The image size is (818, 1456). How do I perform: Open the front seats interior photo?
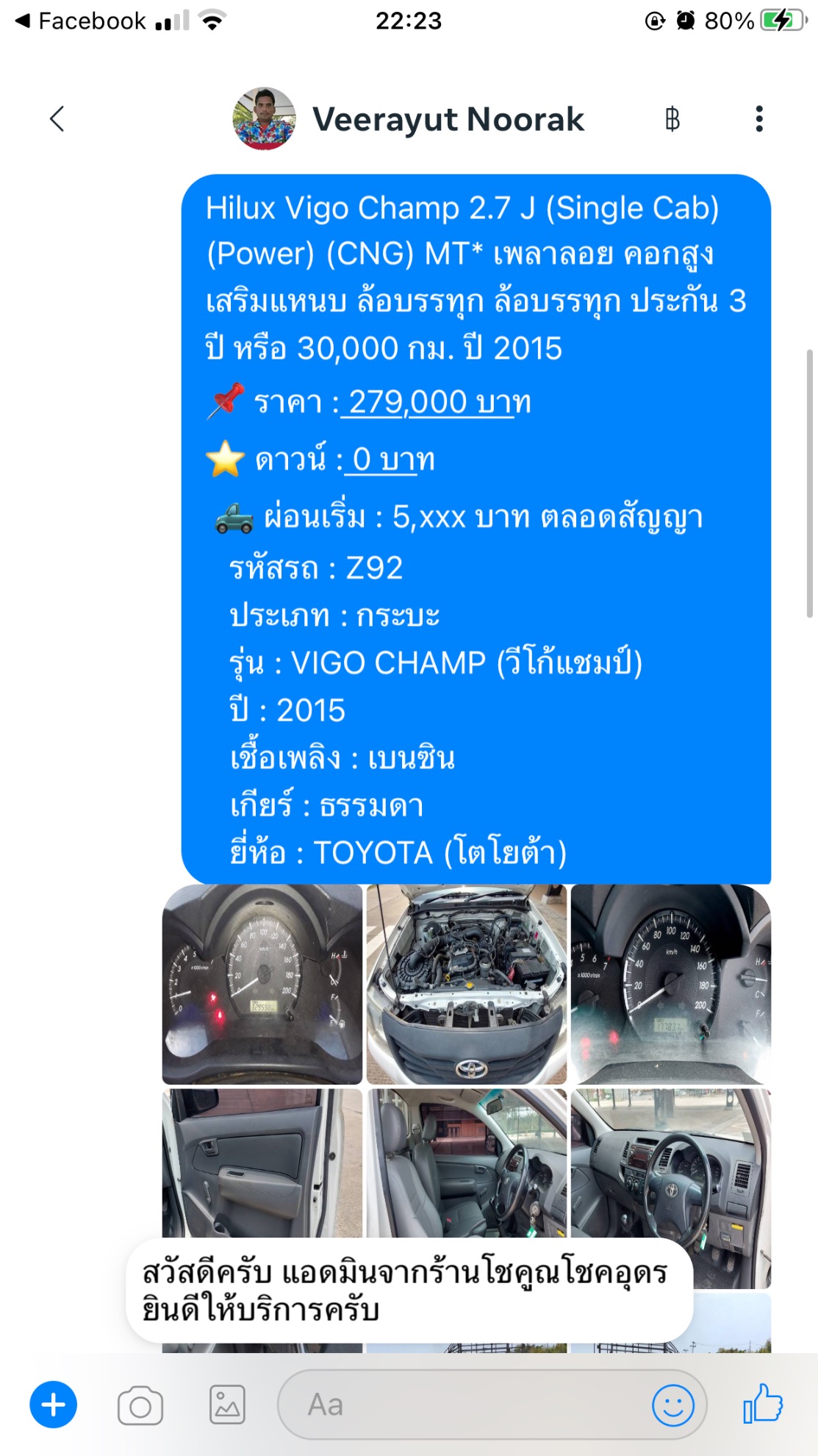tap(467, 1163)
